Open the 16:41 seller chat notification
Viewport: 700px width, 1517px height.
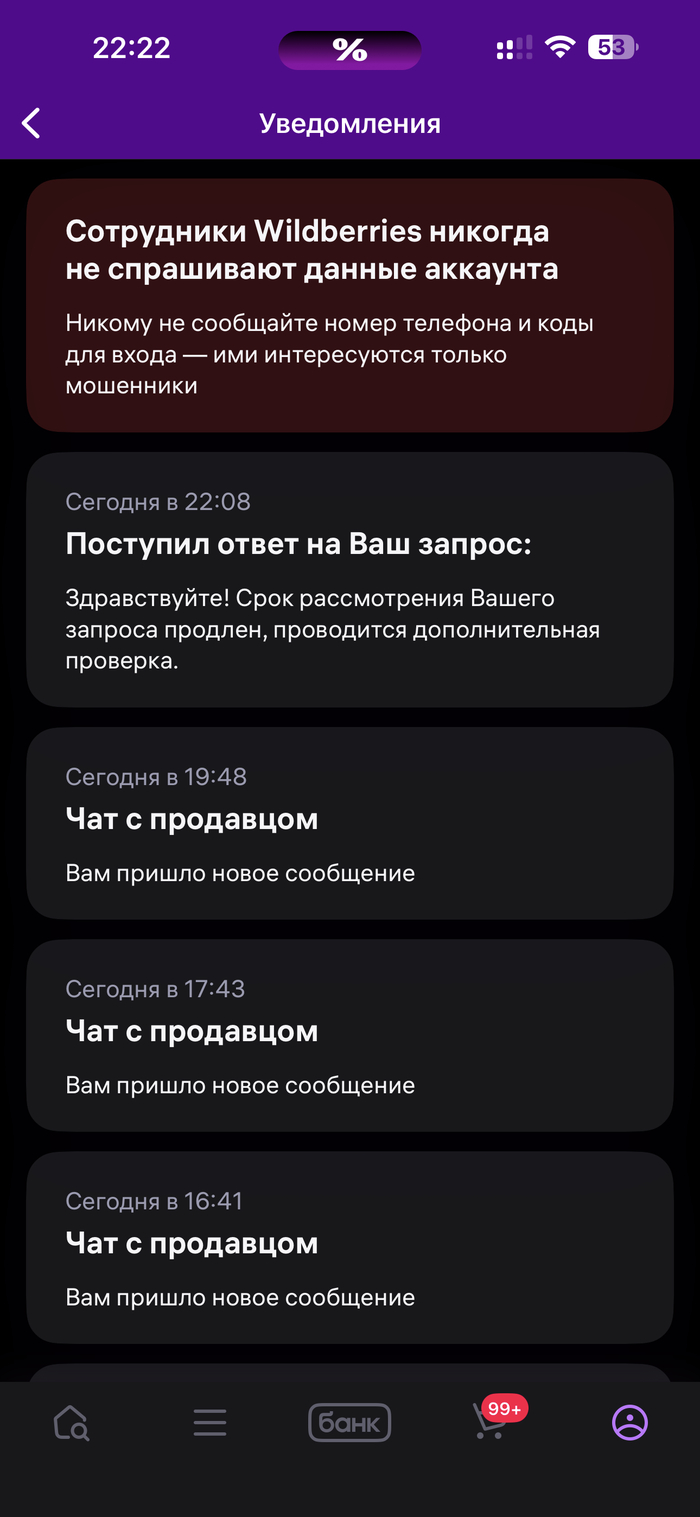349,1247
